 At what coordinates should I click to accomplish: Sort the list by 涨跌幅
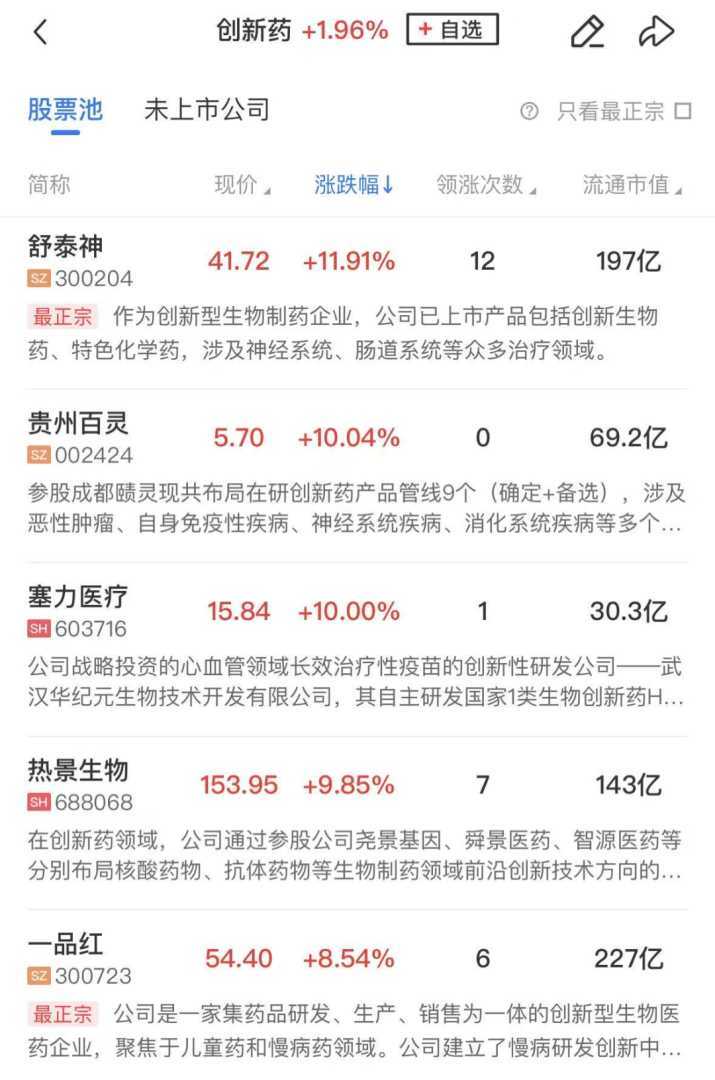coord(354,185)
